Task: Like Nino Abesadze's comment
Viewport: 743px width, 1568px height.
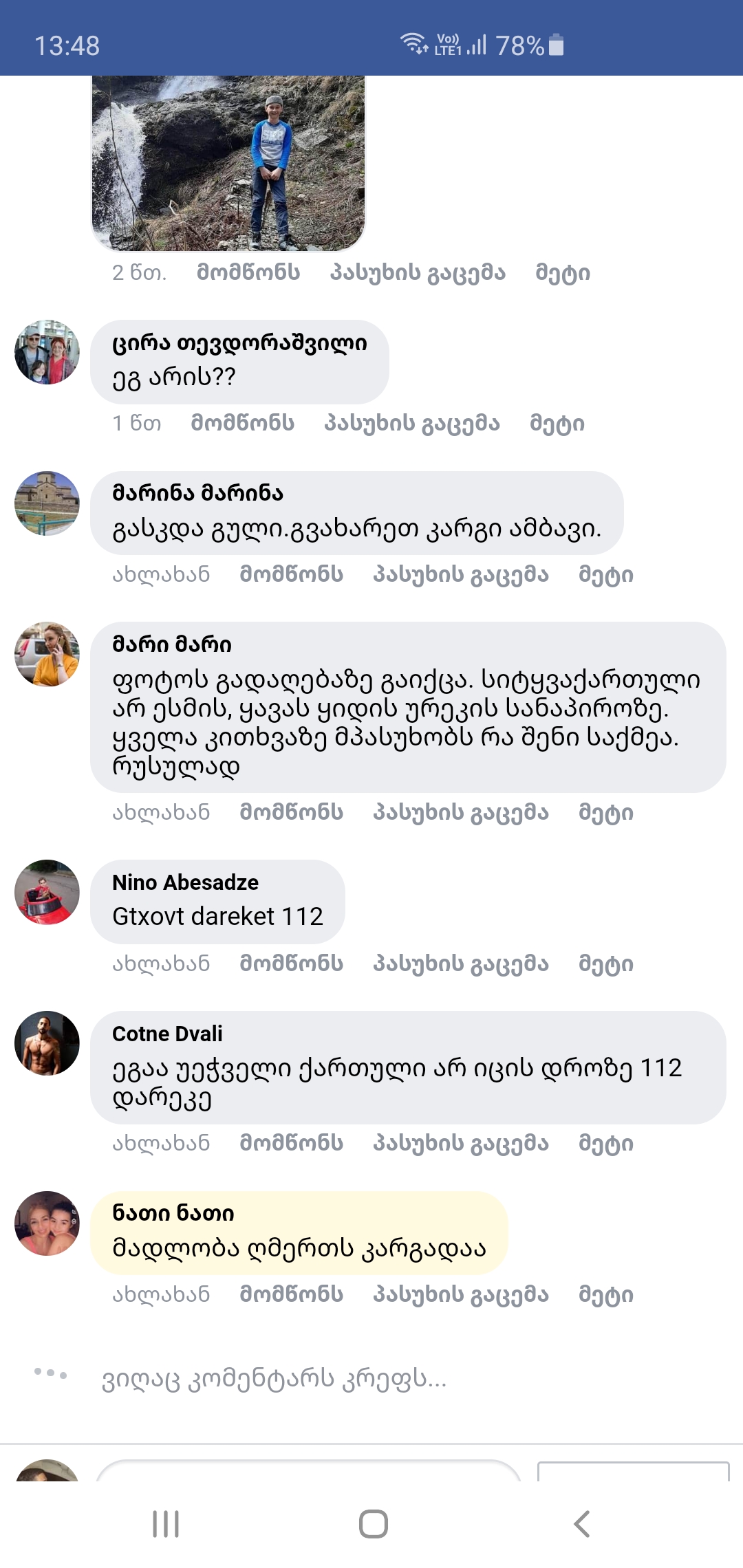Action: click(291, 963)
